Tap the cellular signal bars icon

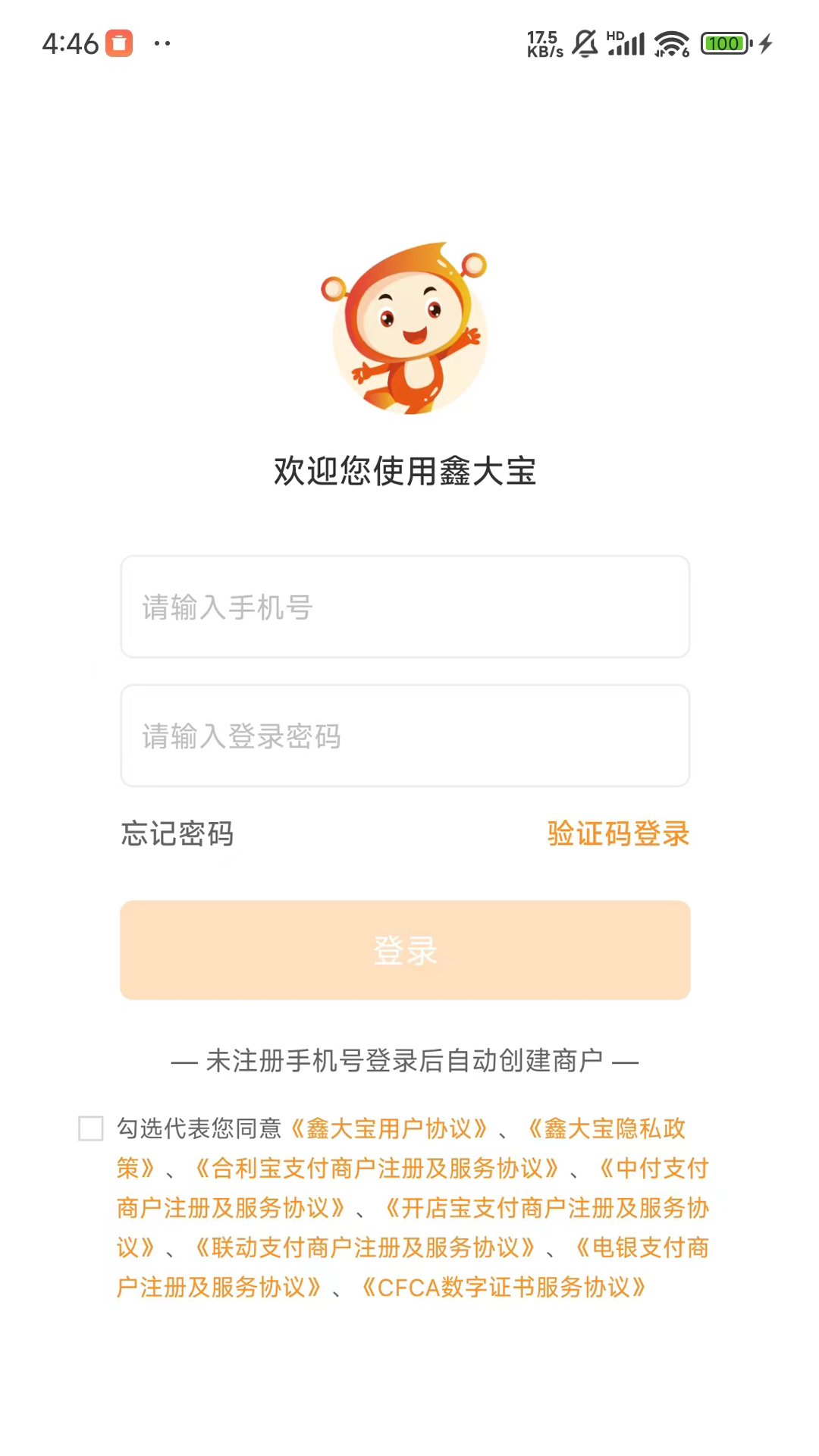click(x=628, y=43)
